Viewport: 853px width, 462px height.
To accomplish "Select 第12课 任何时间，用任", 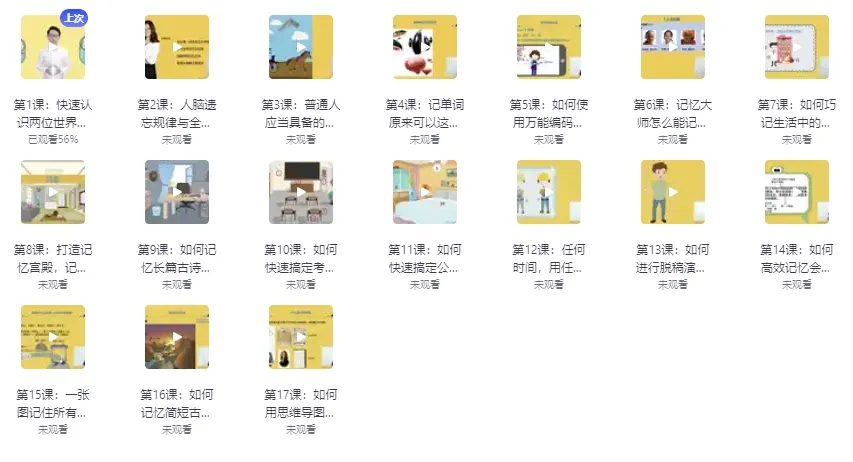I will (549, 192).
